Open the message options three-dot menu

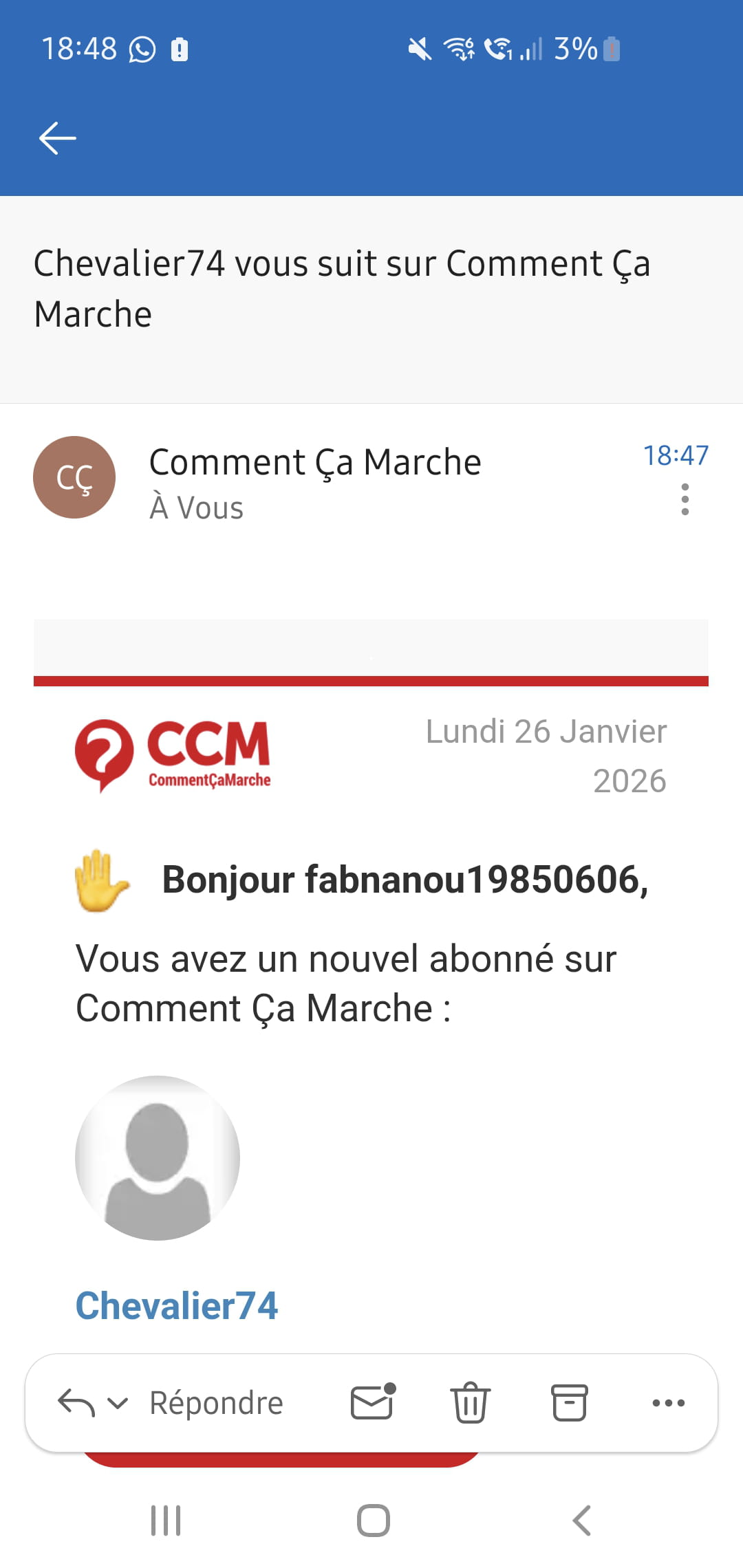685,499
